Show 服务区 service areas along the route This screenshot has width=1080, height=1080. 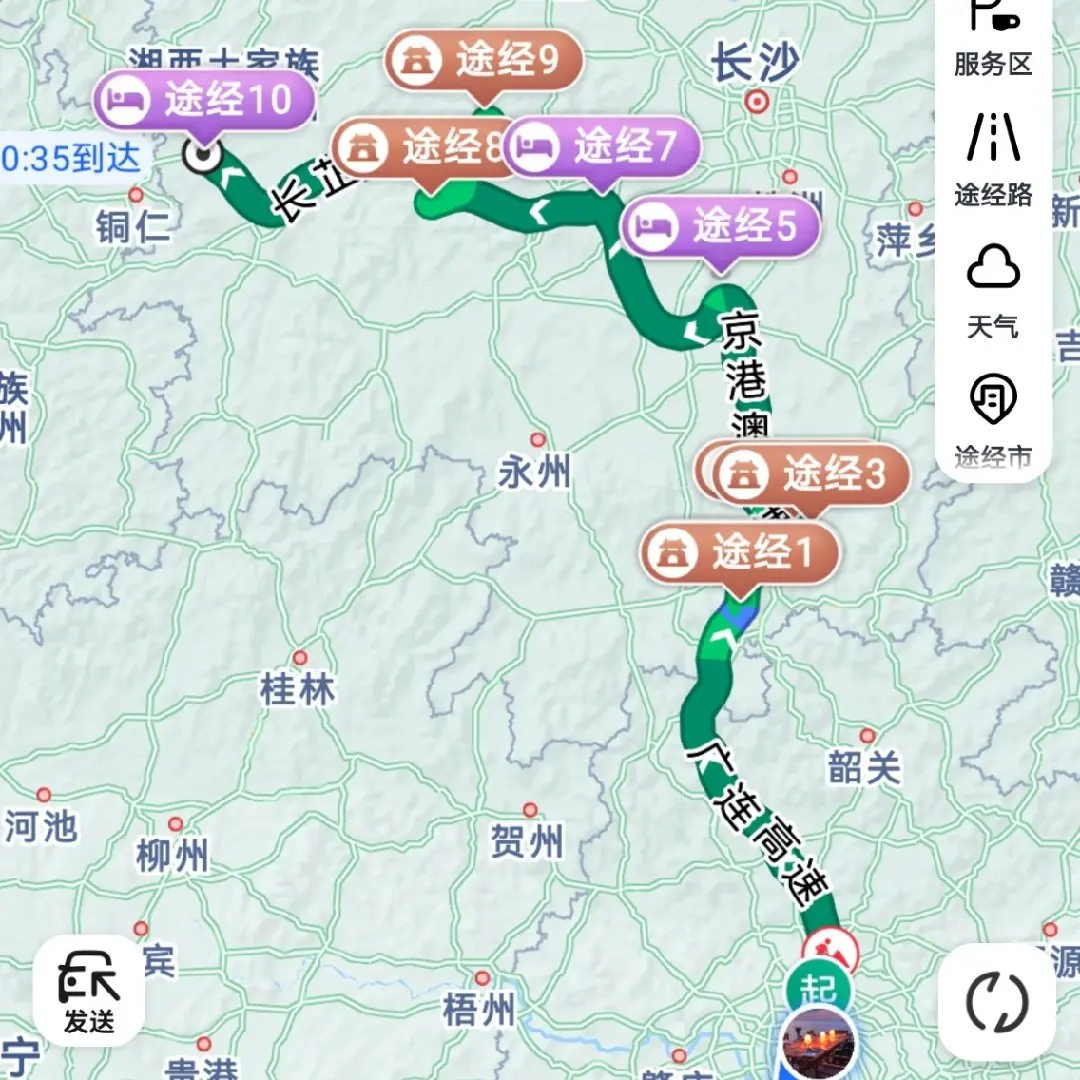pyautogui.click(x=993, y=38)
